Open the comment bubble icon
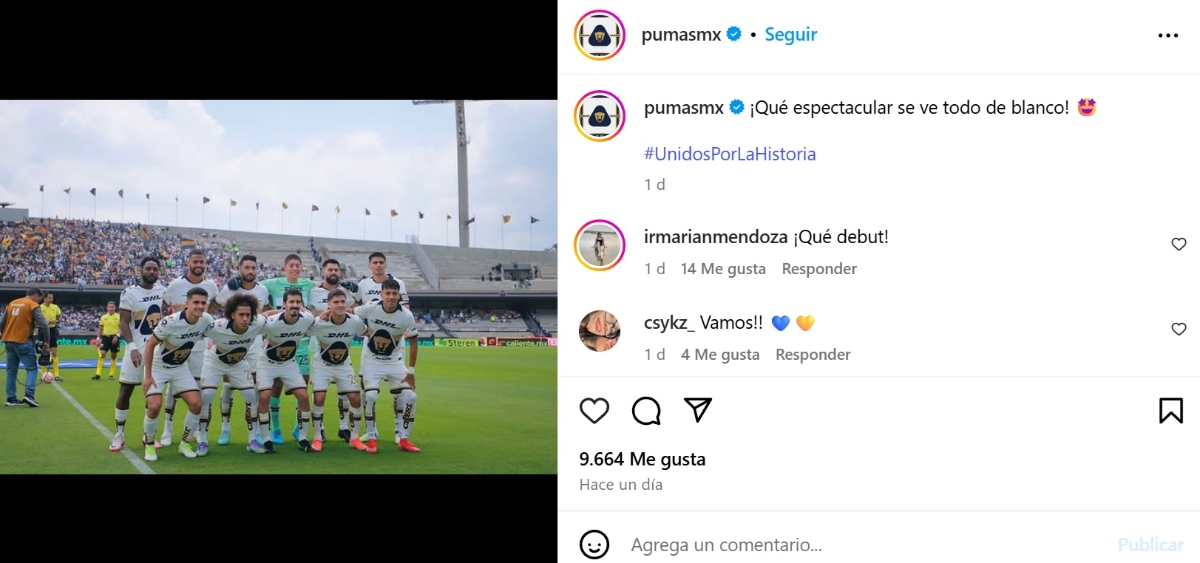 click(x=646, y=410)
